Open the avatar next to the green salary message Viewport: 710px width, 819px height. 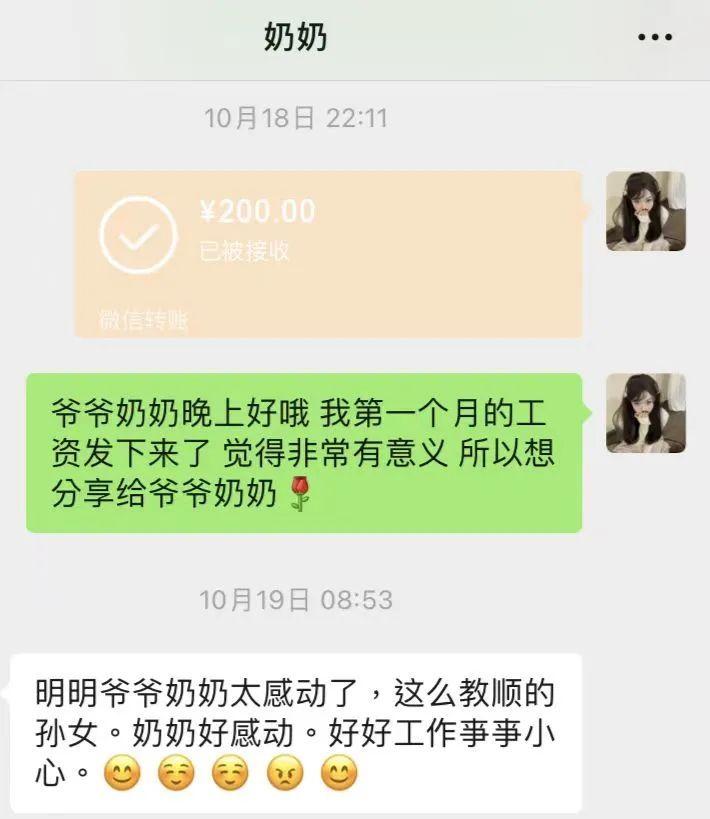click(x=645, y=413)
